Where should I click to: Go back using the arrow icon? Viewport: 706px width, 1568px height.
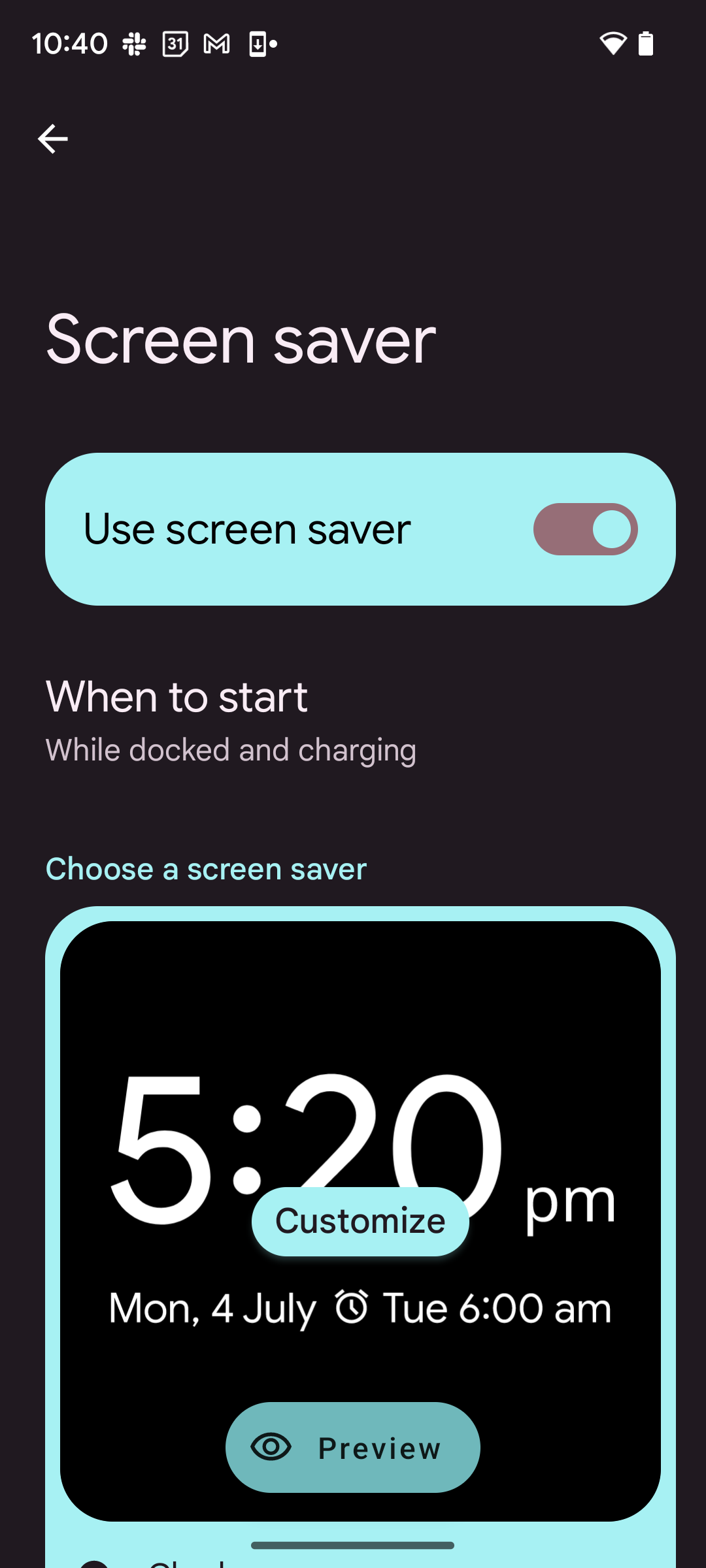click(x=53, y=139)
